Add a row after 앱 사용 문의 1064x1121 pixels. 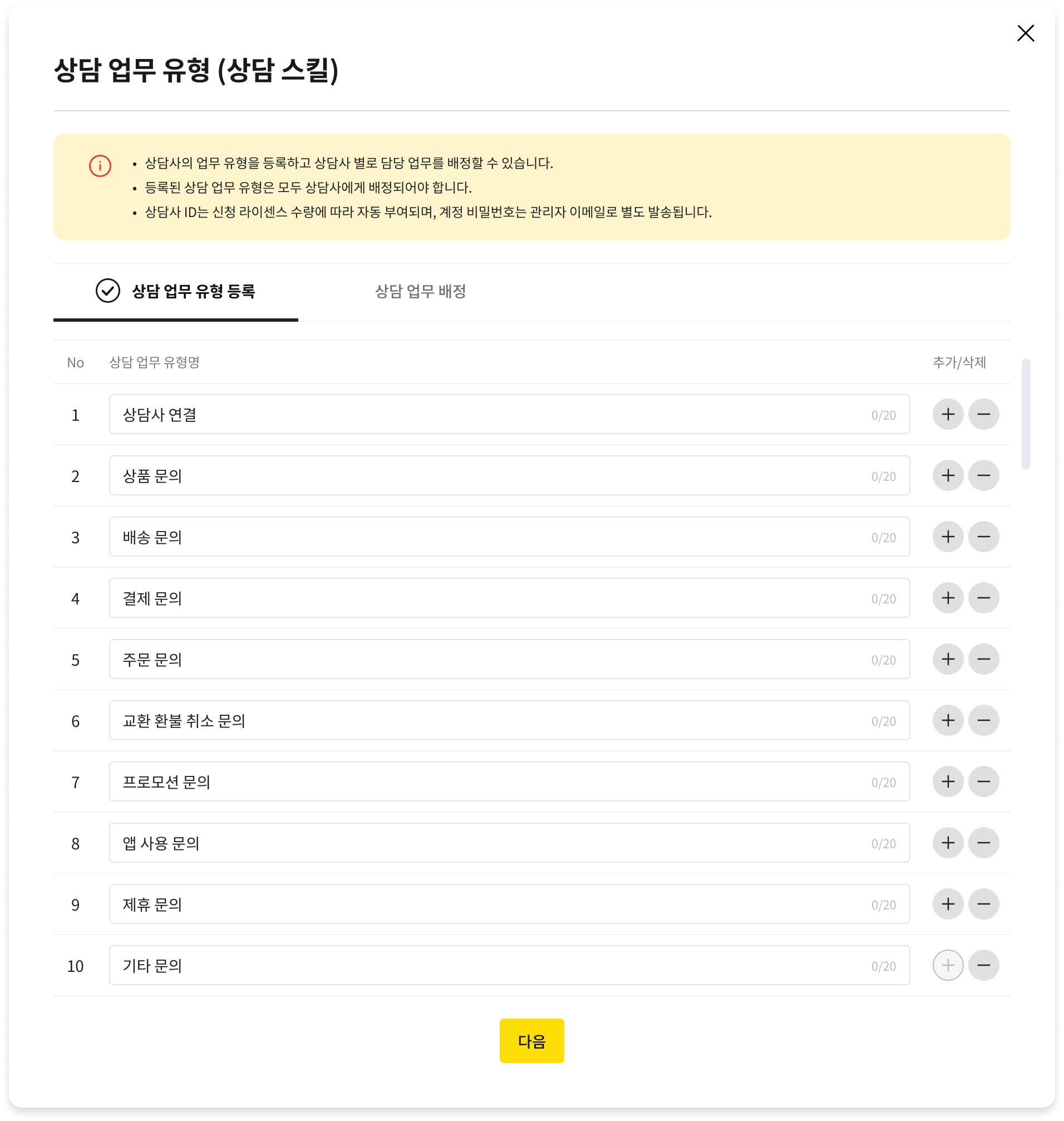948,844
